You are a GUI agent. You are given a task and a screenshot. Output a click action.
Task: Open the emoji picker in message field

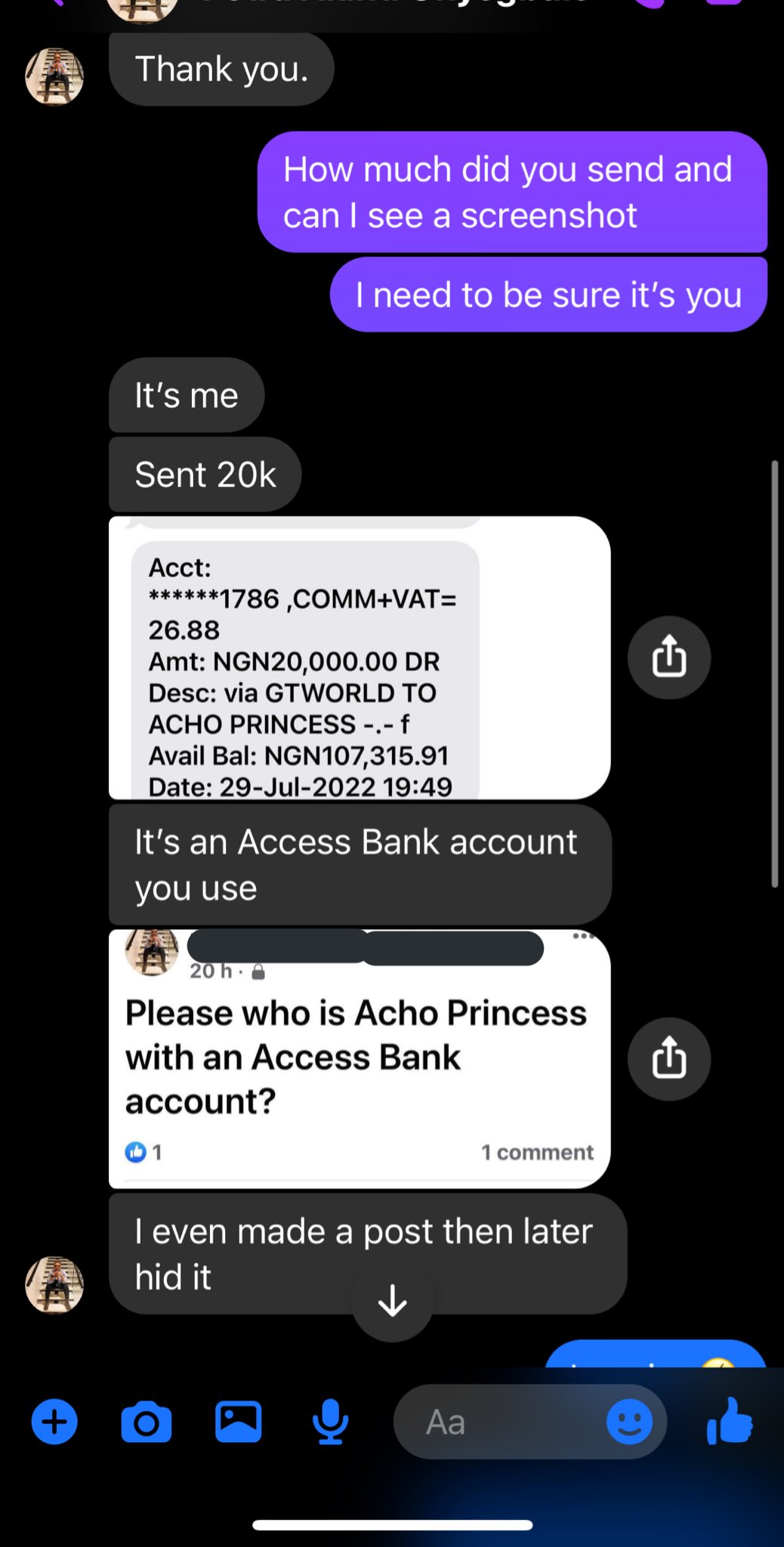(x=629, y=1422)
